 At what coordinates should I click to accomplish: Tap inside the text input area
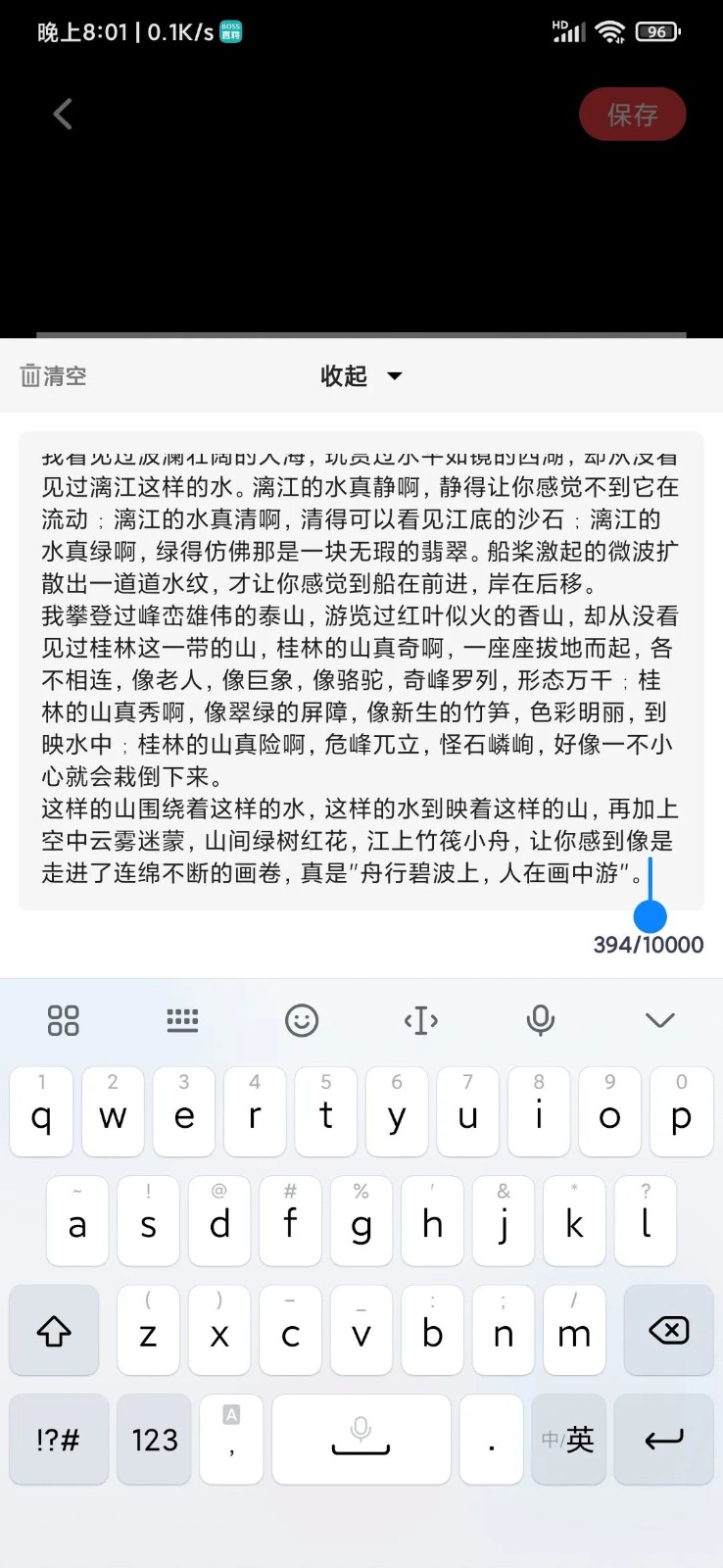click(361, 671)
